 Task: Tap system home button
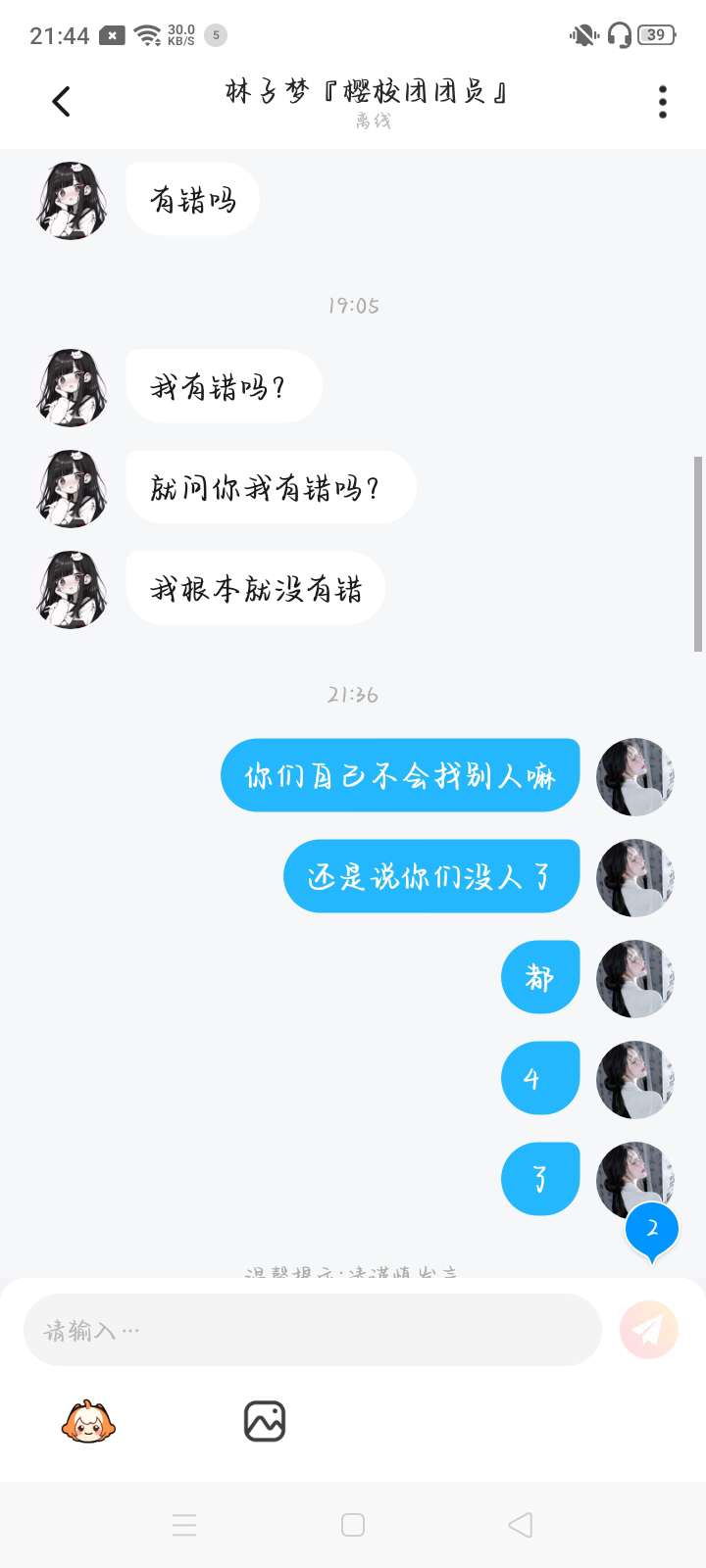pos(353,1525)
